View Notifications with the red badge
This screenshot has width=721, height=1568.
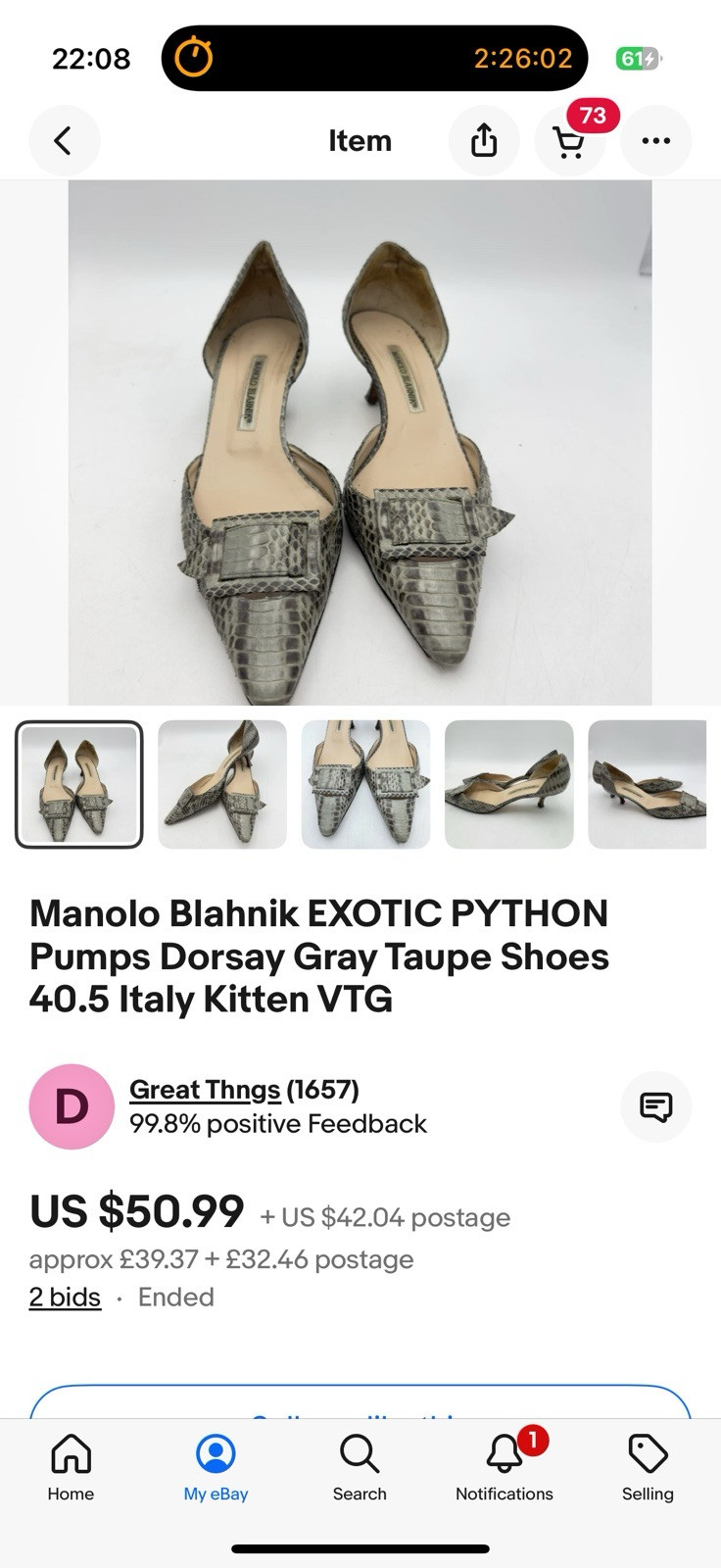point(503,1465)
